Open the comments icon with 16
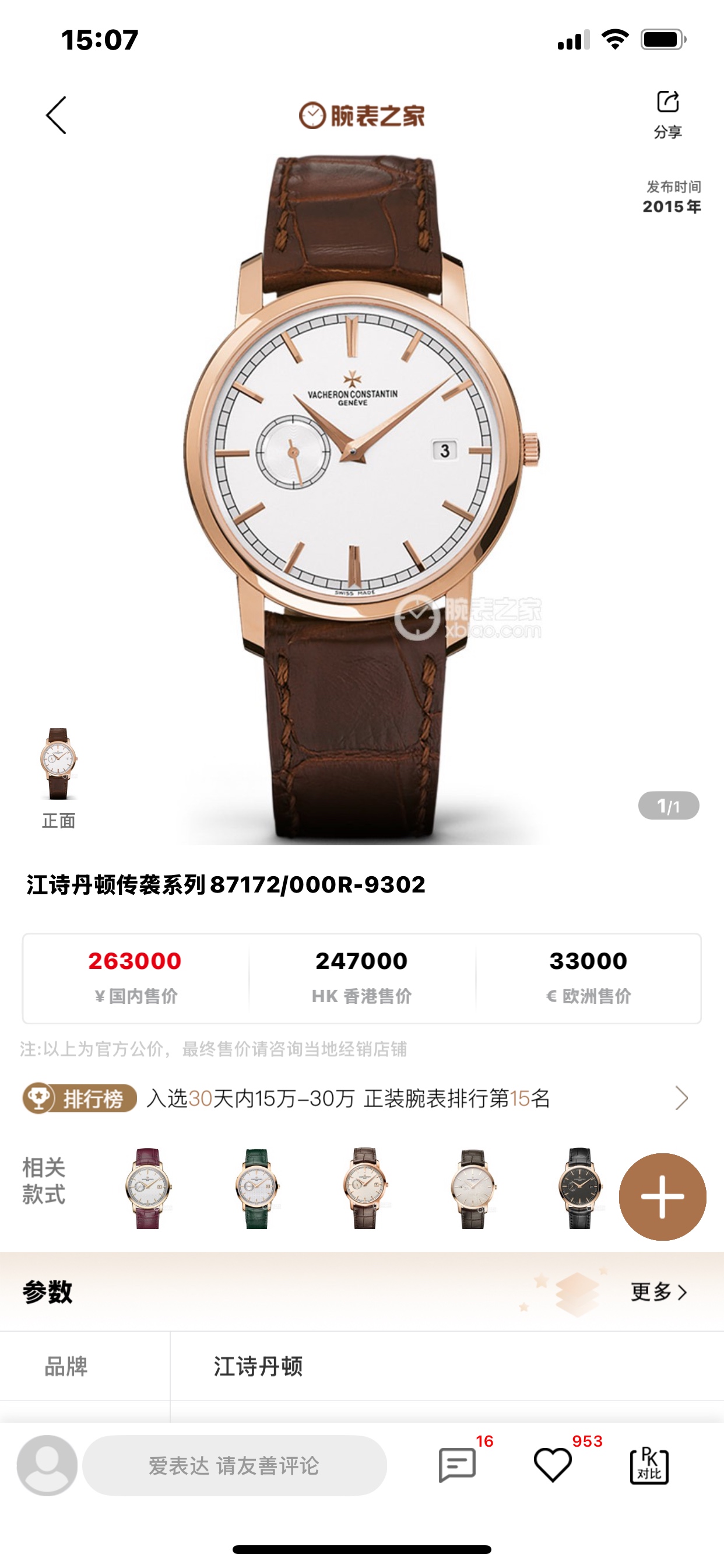The width and height of the screenshot is (724, 1568). pyautogui.click(x=458, y=1465)
